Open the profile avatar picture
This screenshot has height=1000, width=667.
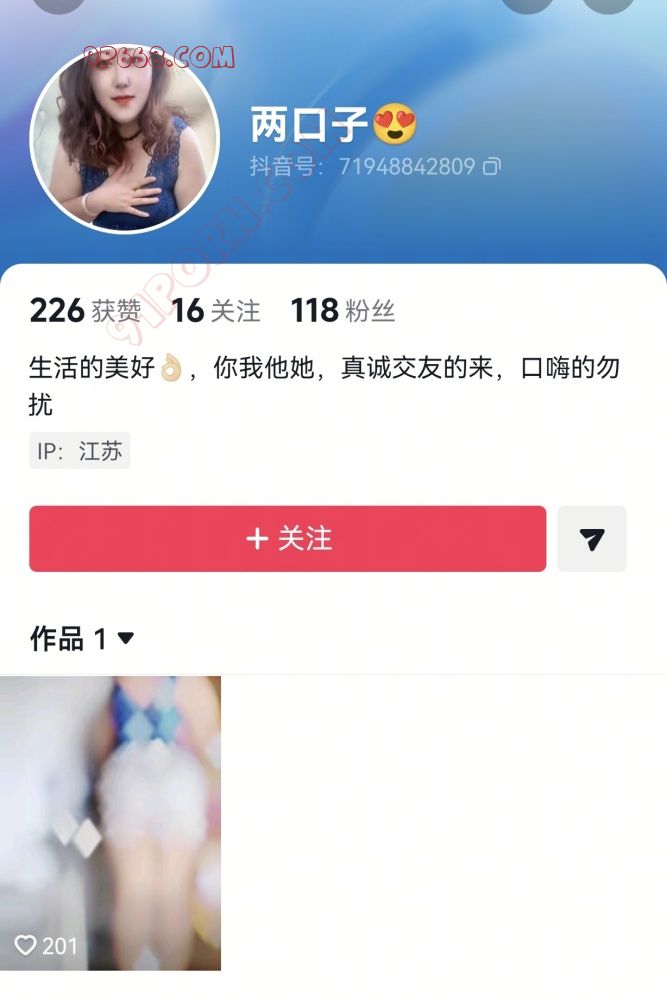124,139
